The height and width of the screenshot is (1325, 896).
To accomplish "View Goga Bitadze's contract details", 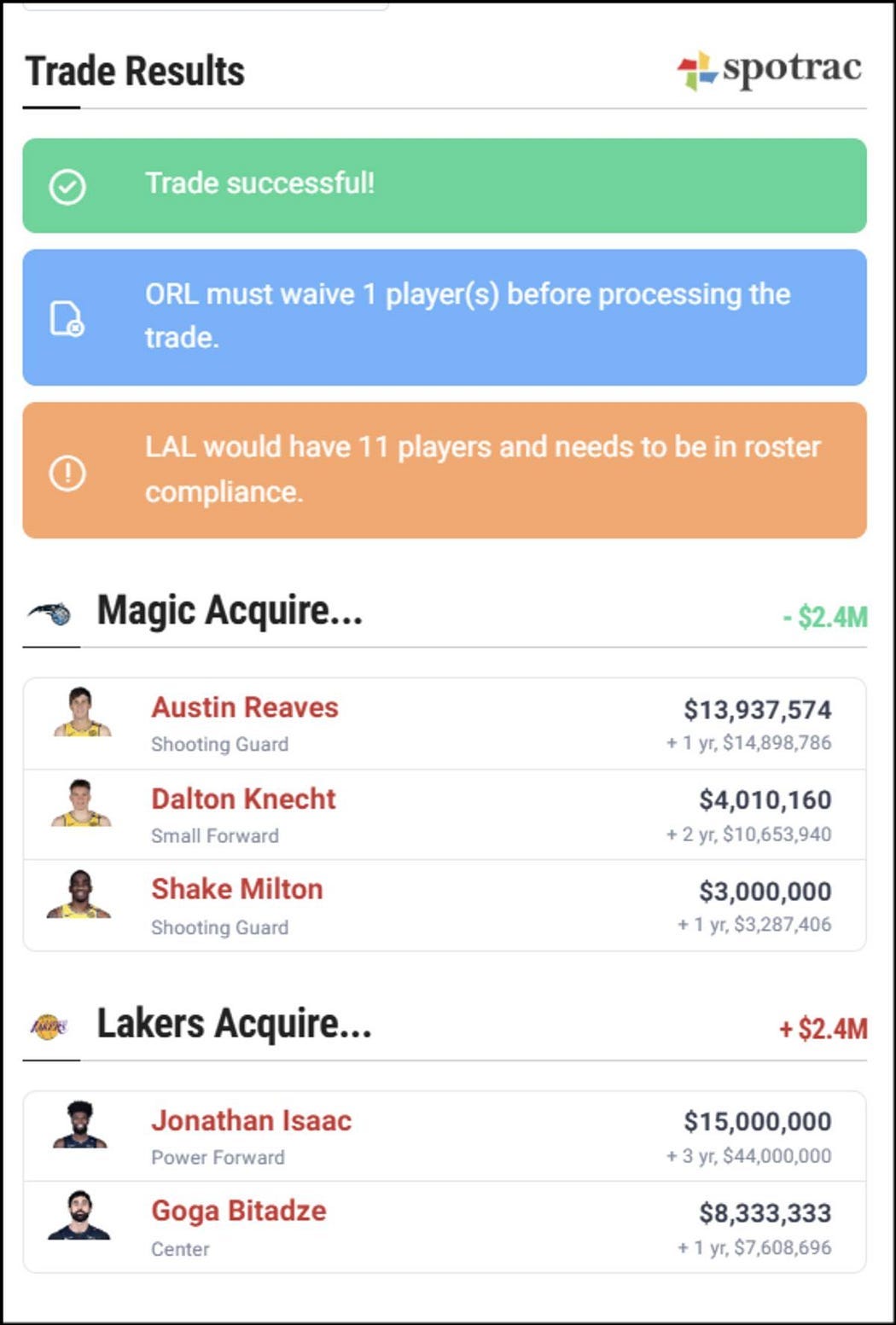I will tap(764, 1213).
